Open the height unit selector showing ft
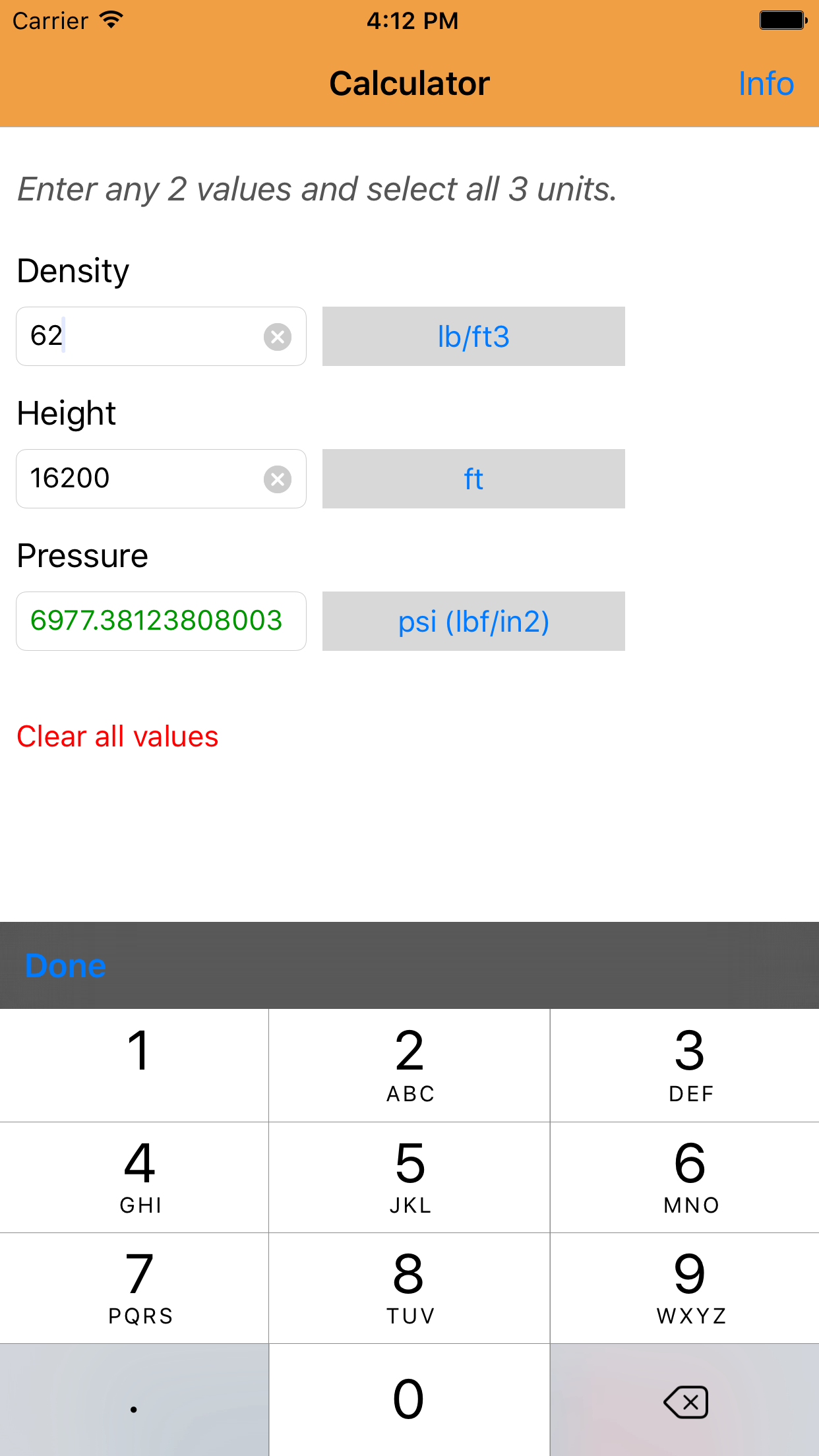The image size is (819, 1456). tap(473, 479)
